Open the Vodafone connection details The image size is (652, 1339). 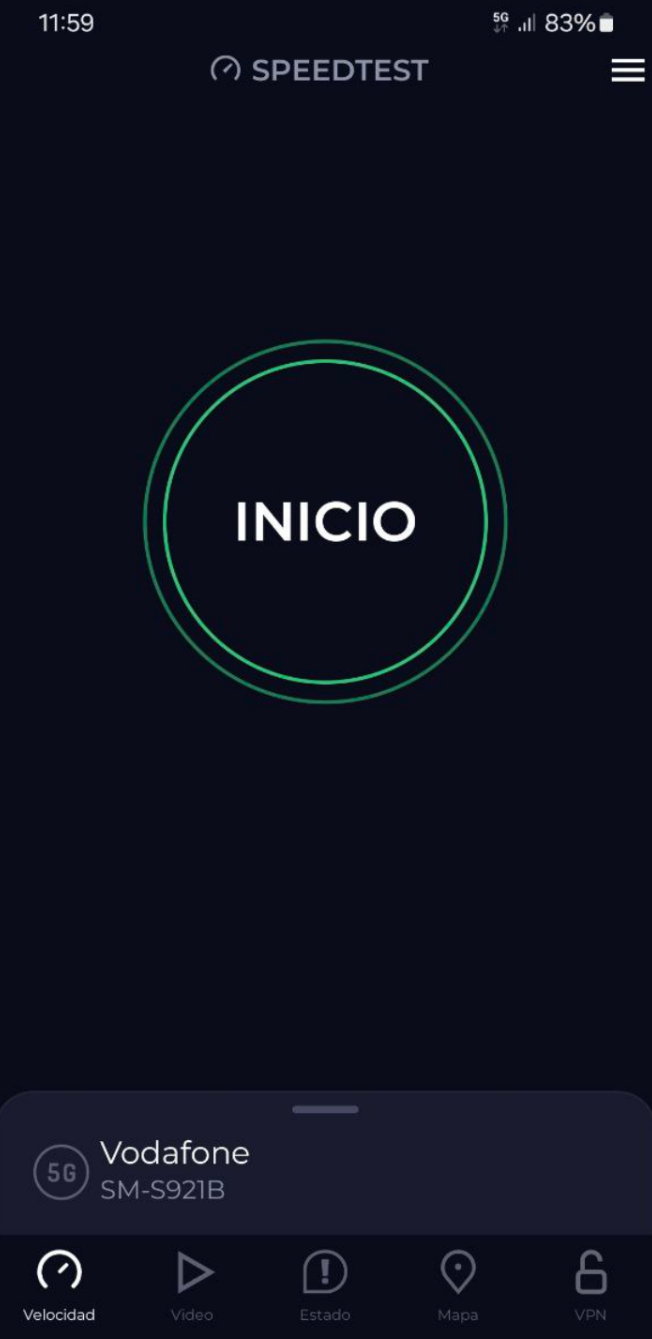coord(175,1169)
